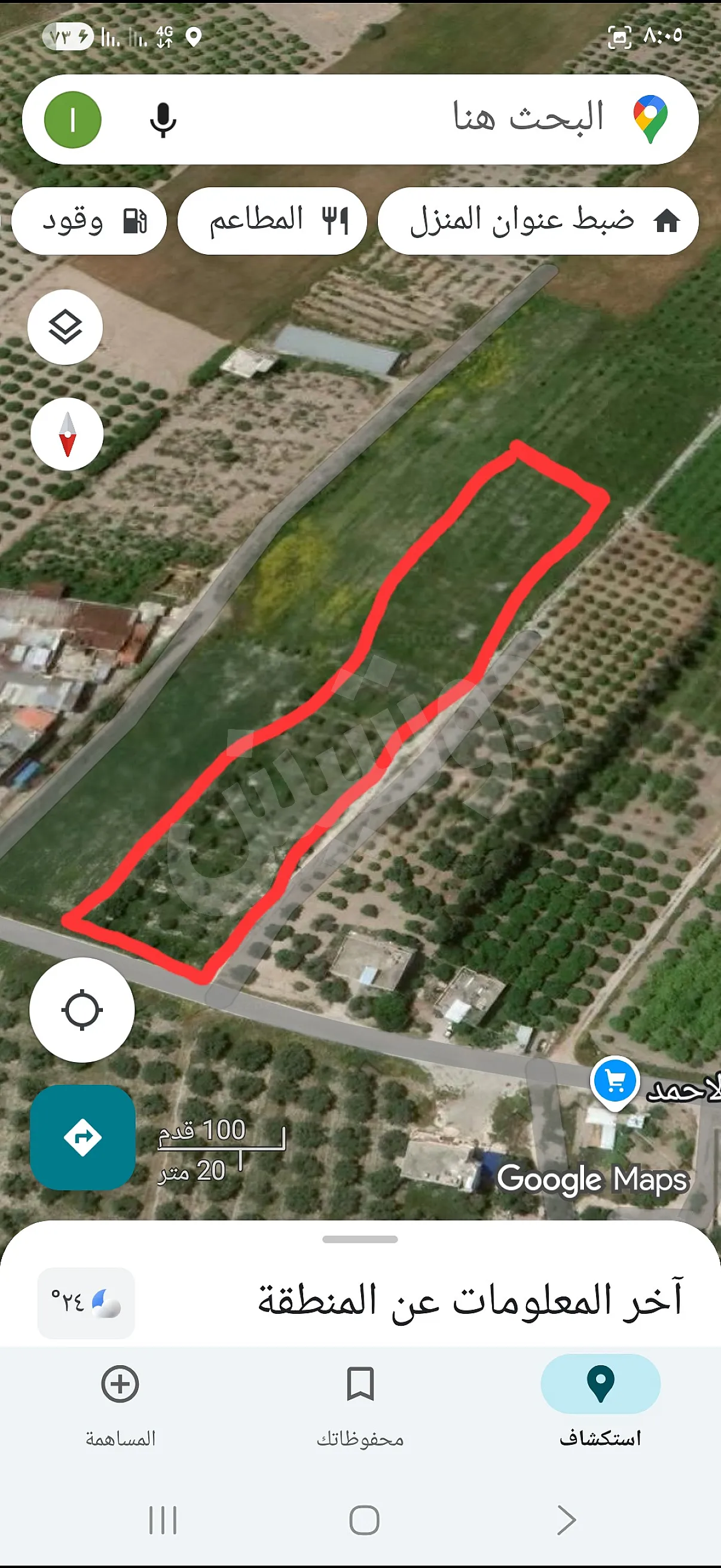Tap the compass to reset orientation
This screenshot has width=721, height=1568.
tap(67, 434)
